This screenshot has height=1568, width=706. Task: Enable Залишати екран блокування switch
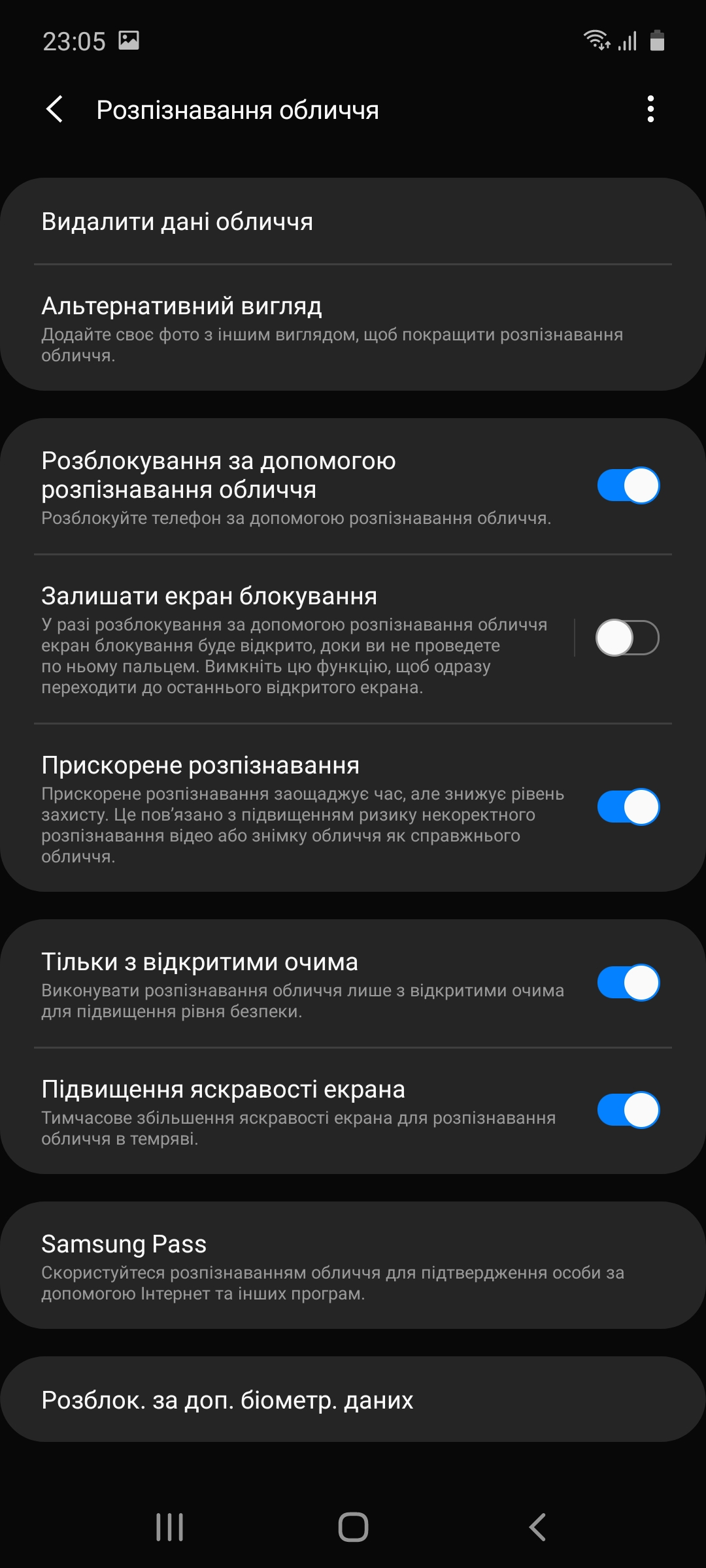click(x=628, y=638)
